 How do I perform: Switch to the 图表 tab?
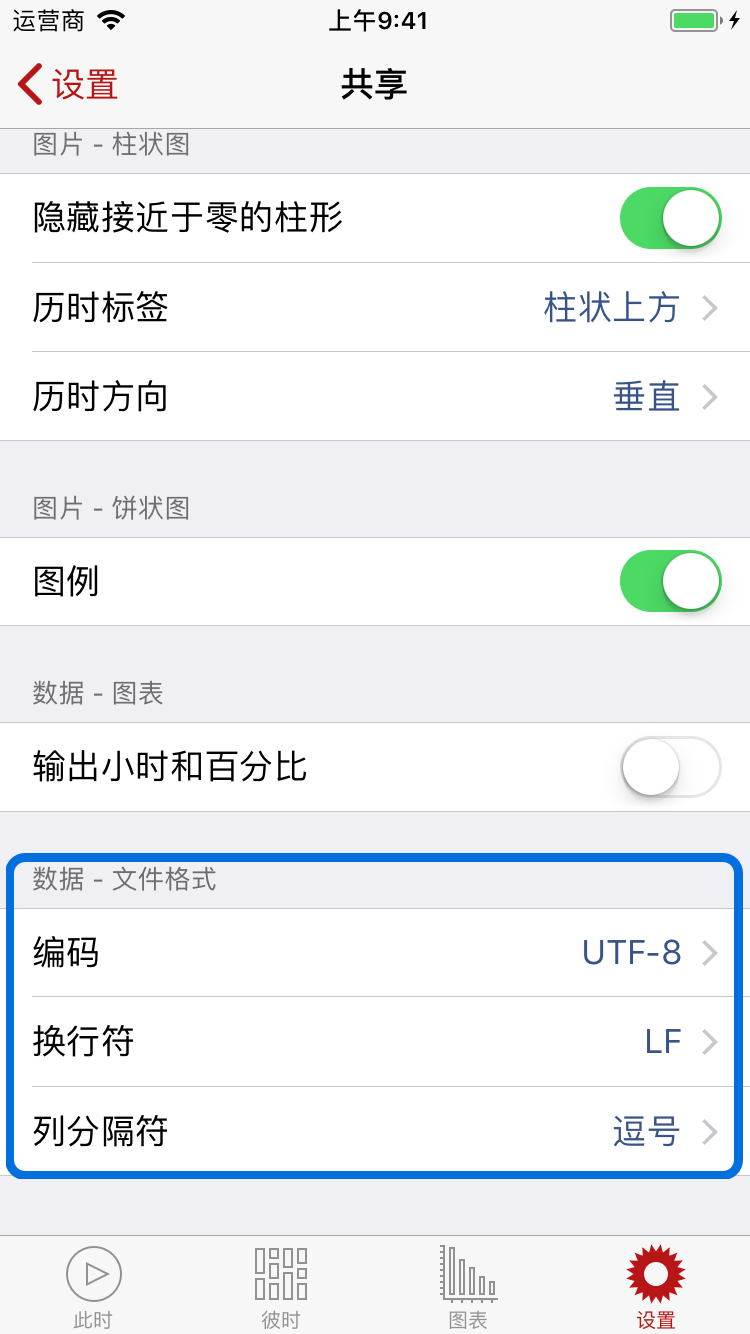[468, 1286]
